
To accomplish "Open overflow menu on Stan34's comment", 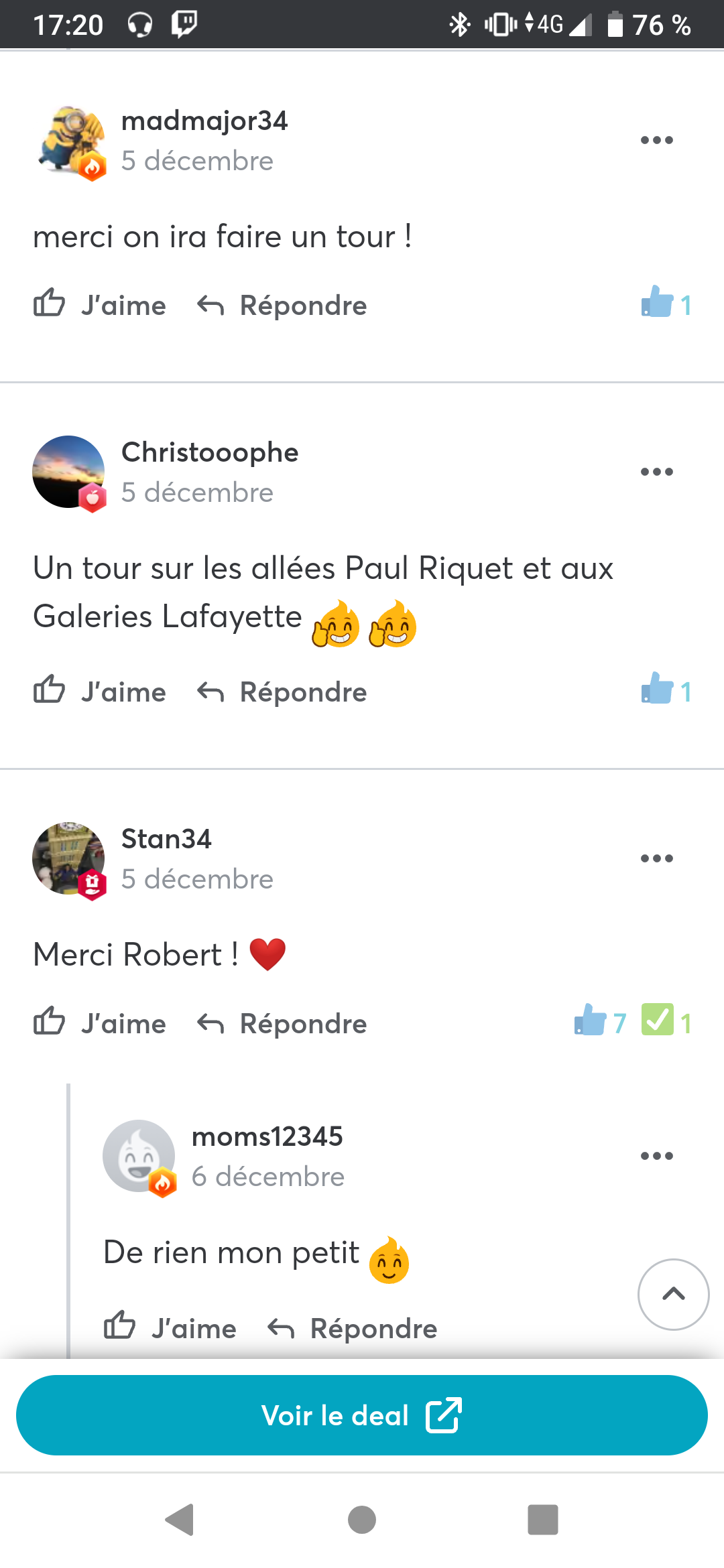I will 656,858.
